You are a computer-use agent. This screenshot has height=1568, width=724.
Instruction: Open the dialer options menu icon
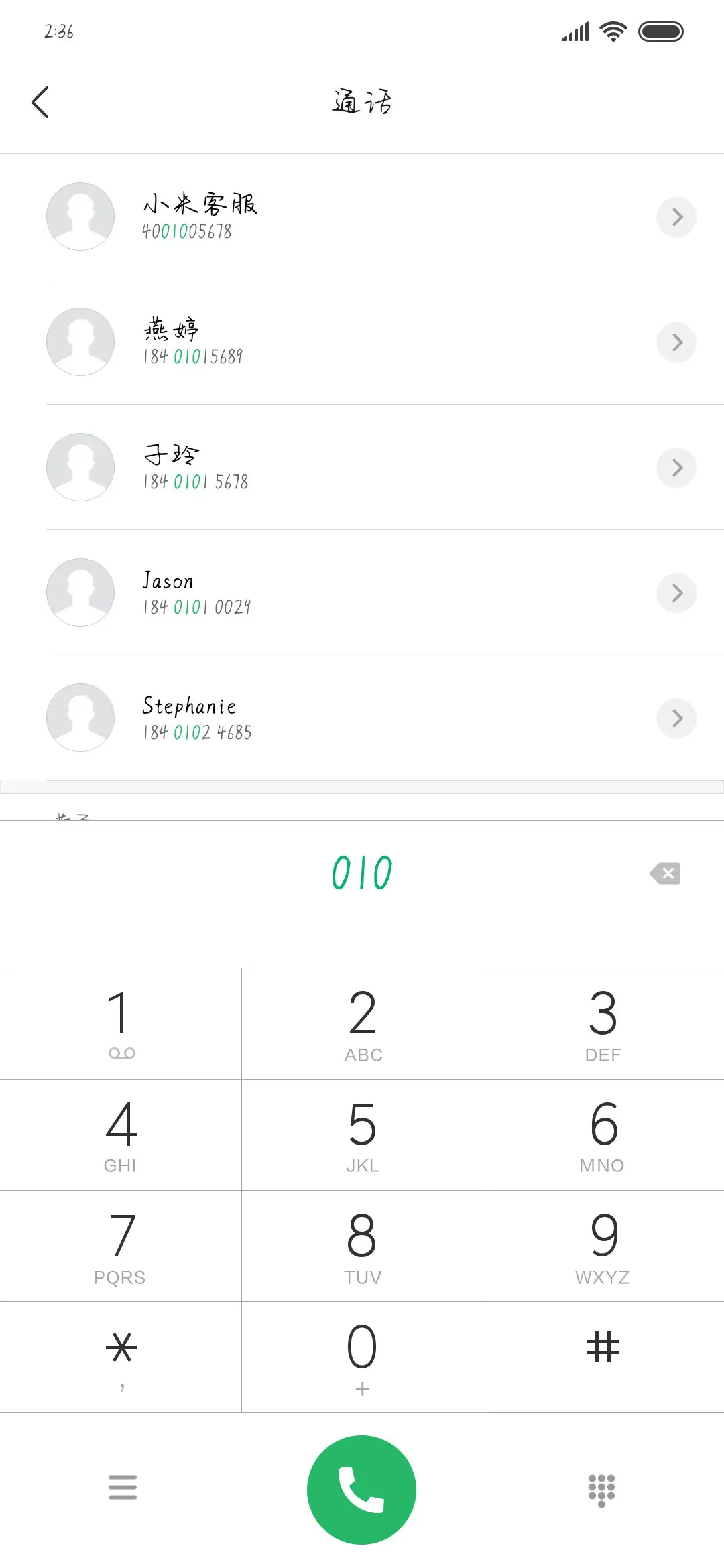click(123, 1488)
